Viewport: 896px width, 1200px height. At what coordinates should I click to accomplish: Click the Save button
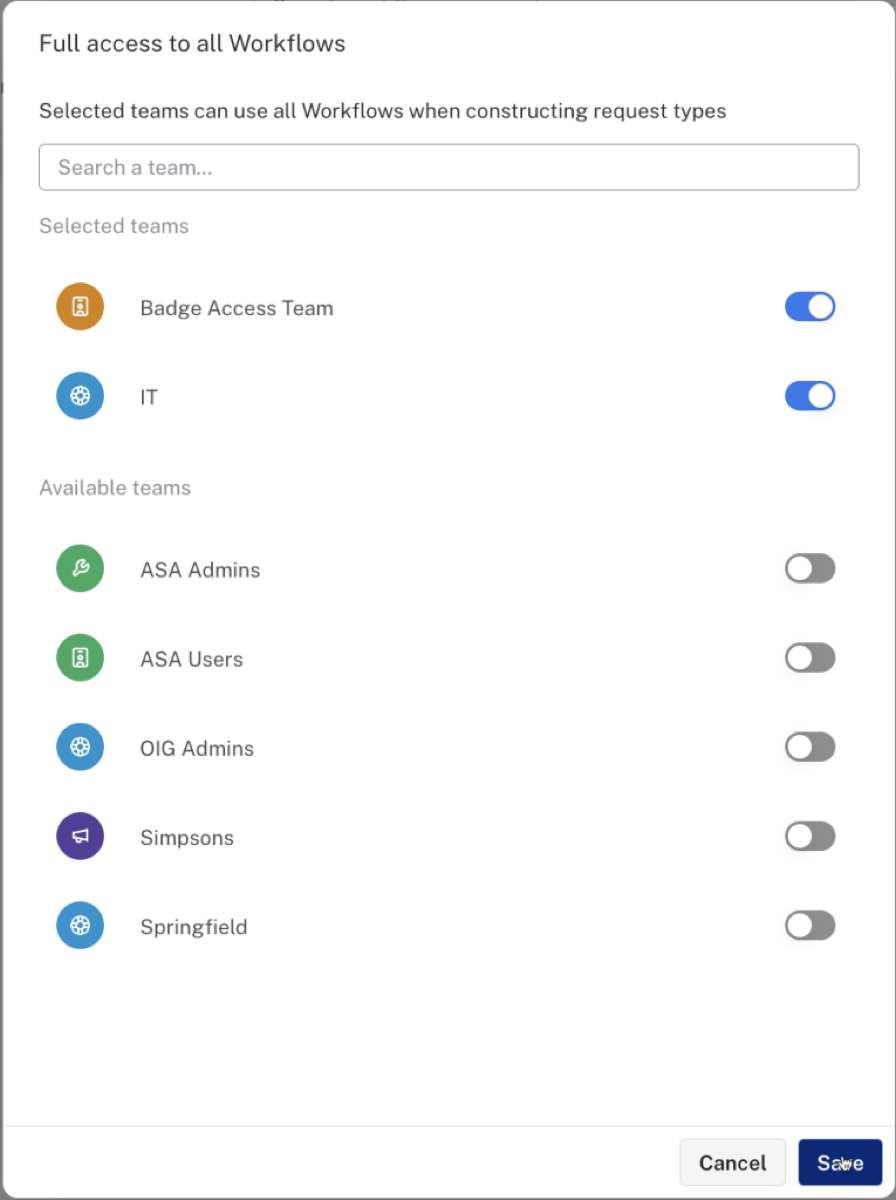click(x=840, y=1163)
